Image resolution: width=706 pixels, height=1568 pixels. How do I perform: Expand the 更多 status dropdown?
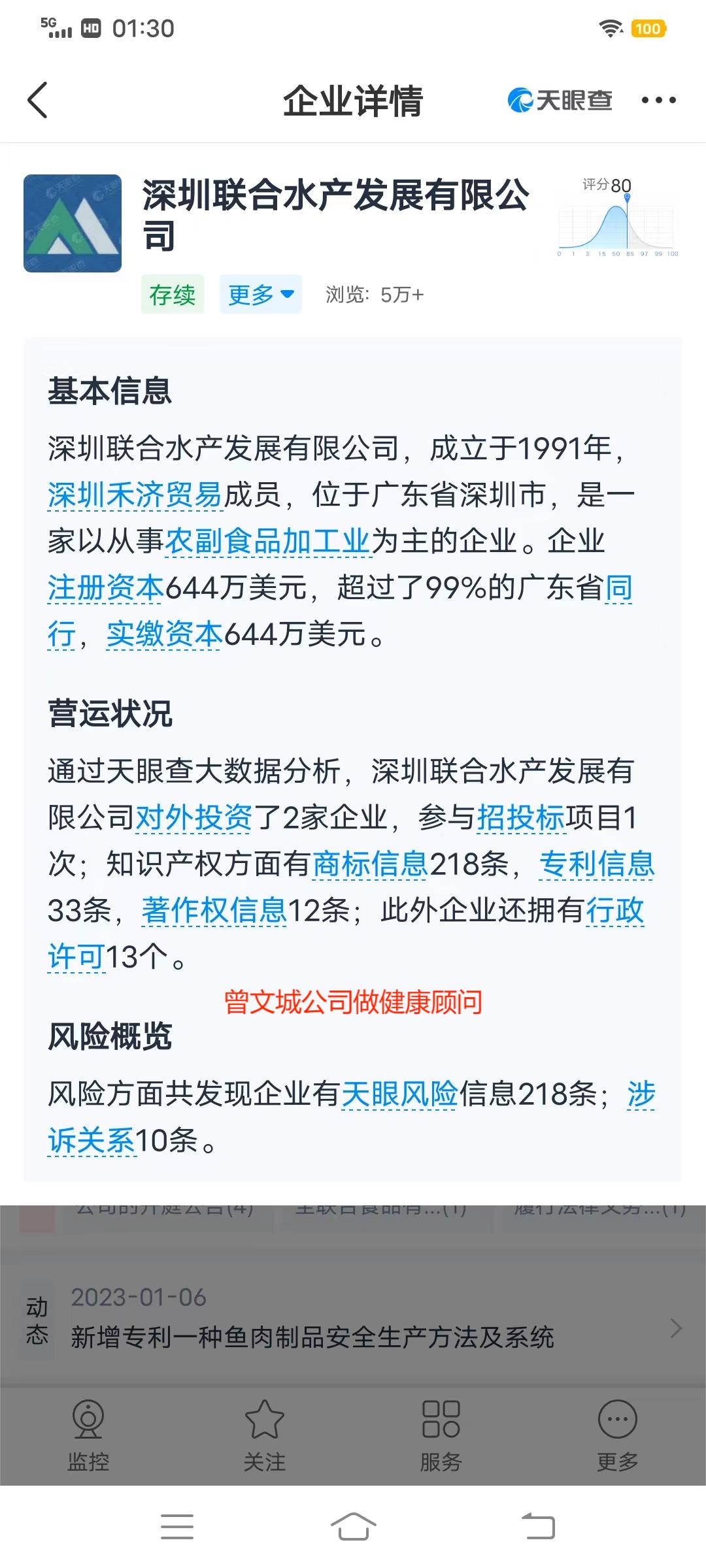pyautogui.click(x=260, y=295)
